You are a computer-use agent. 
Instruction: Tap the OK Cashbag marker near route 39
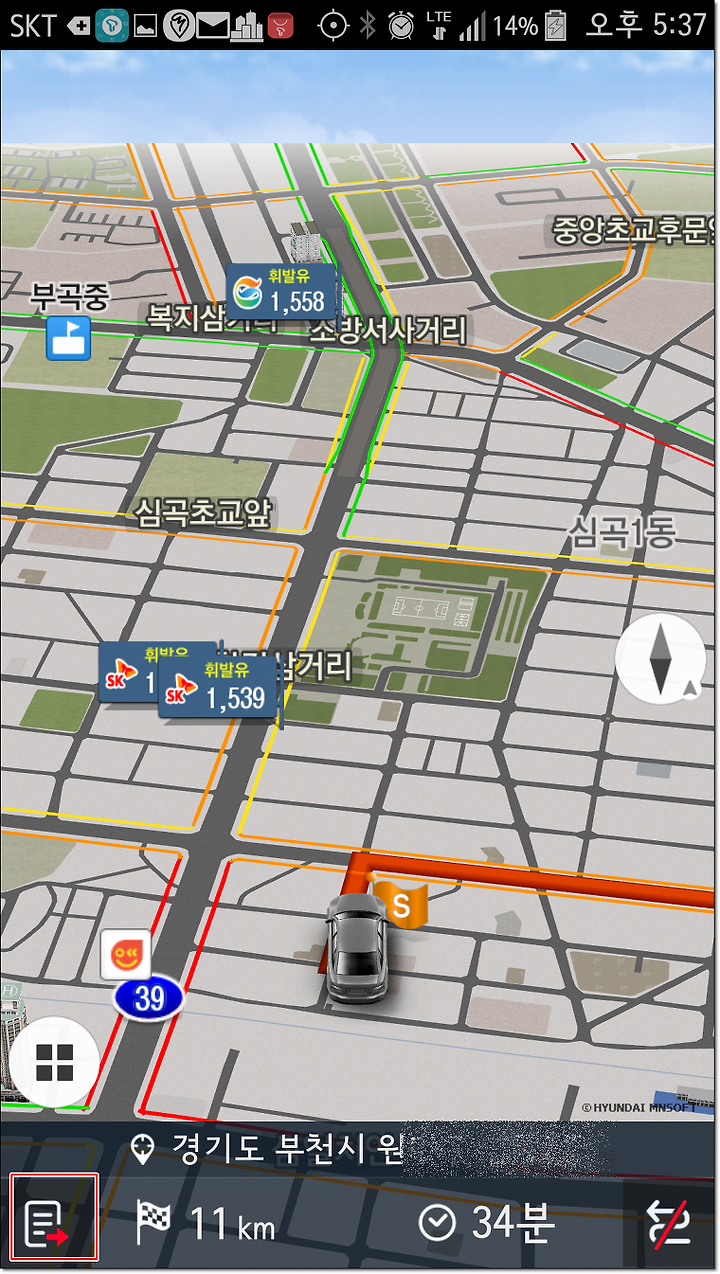(x=126, y=953)
